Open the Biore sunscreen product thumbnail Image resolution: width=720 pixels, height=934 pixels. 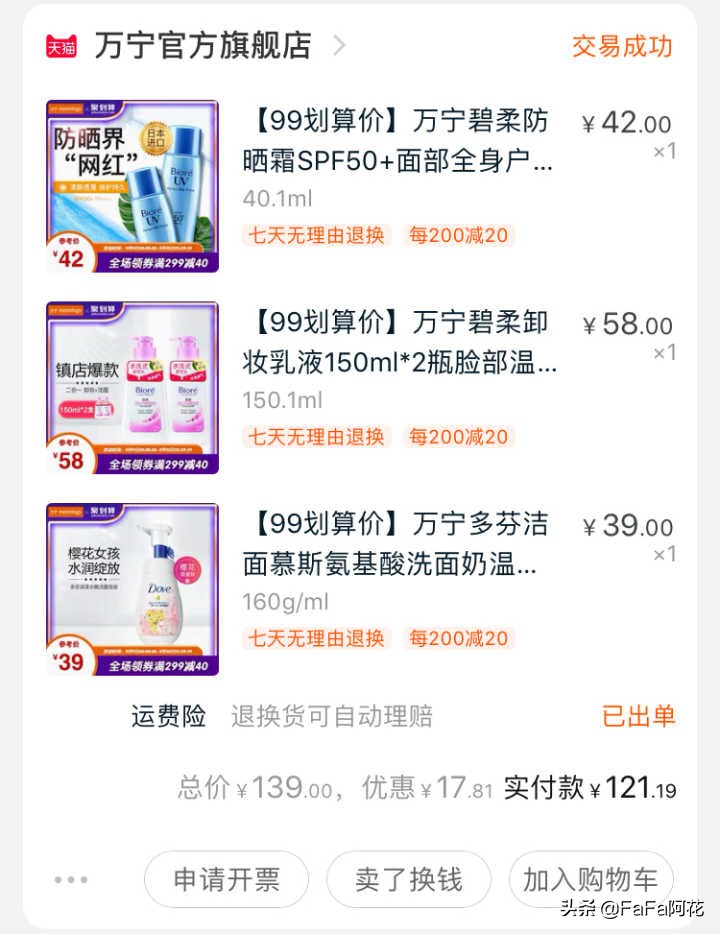click(x=131, y=186)
